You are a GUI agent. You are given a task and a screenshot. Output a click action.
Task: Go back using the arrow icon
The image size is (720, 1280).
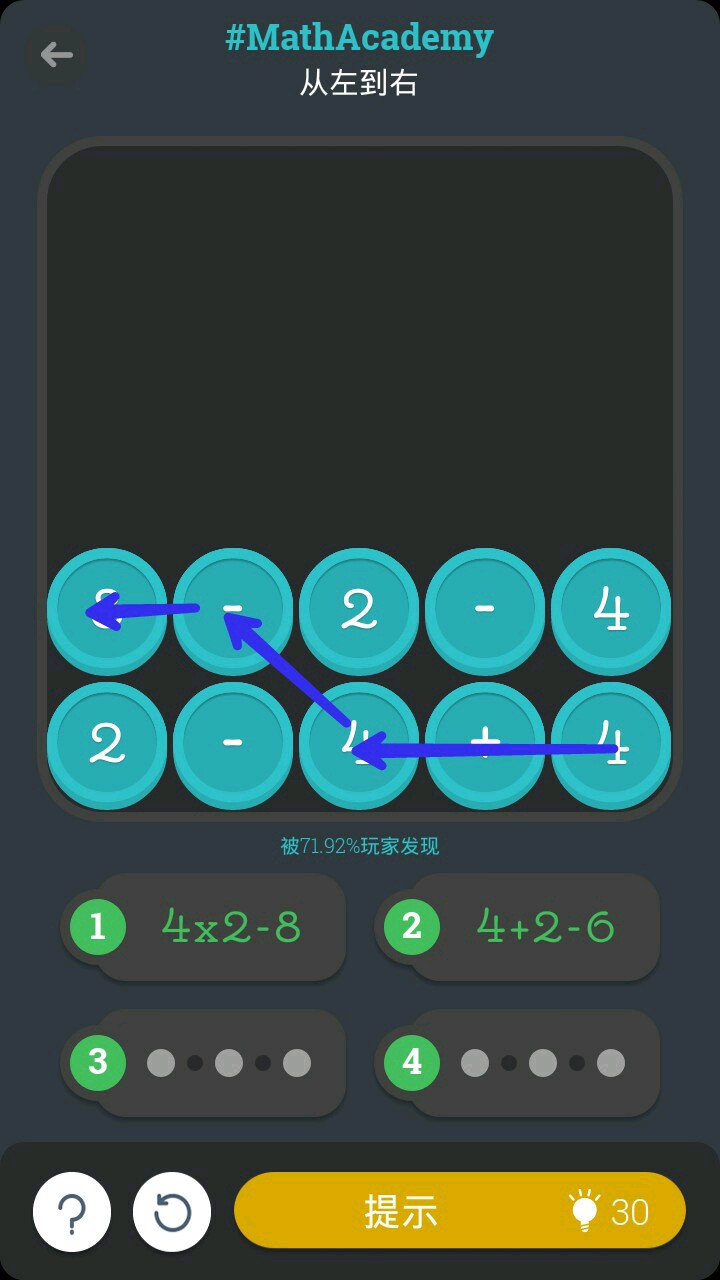(56, 55)
